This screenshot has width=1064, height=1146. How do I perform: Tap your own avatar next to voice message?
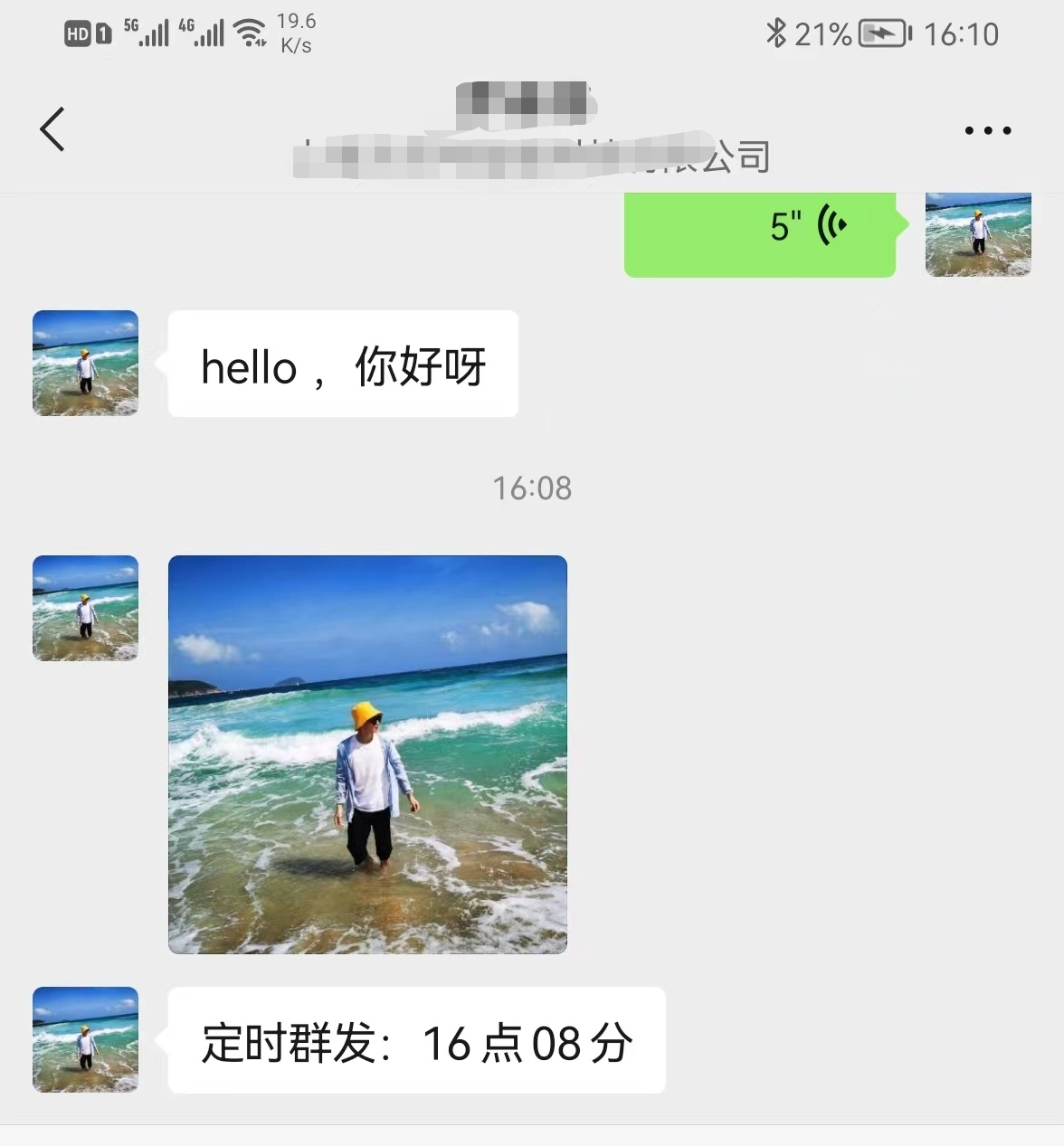pyautogui.click(x=978, y=233)
